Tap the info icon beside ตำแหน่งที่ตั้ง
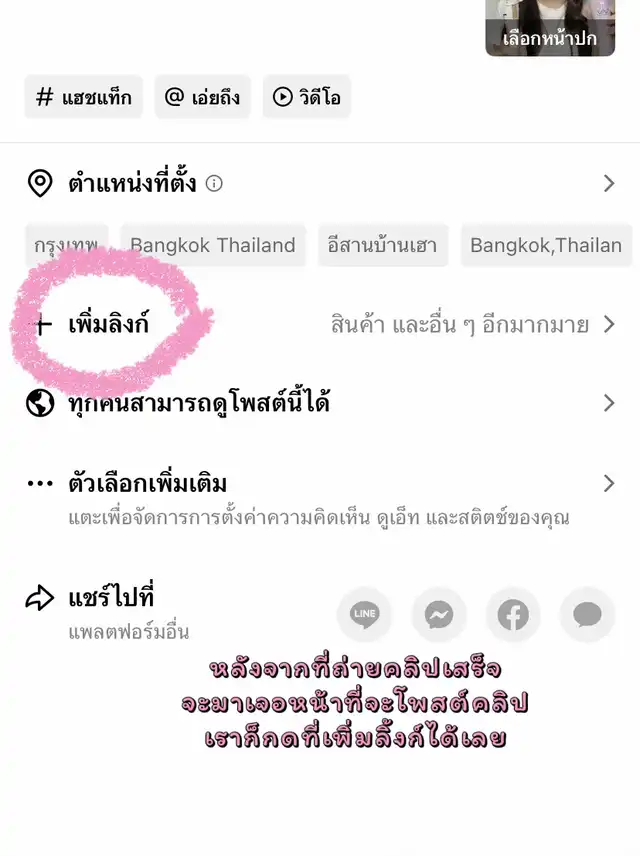640x856 pixels. [214, 184]
